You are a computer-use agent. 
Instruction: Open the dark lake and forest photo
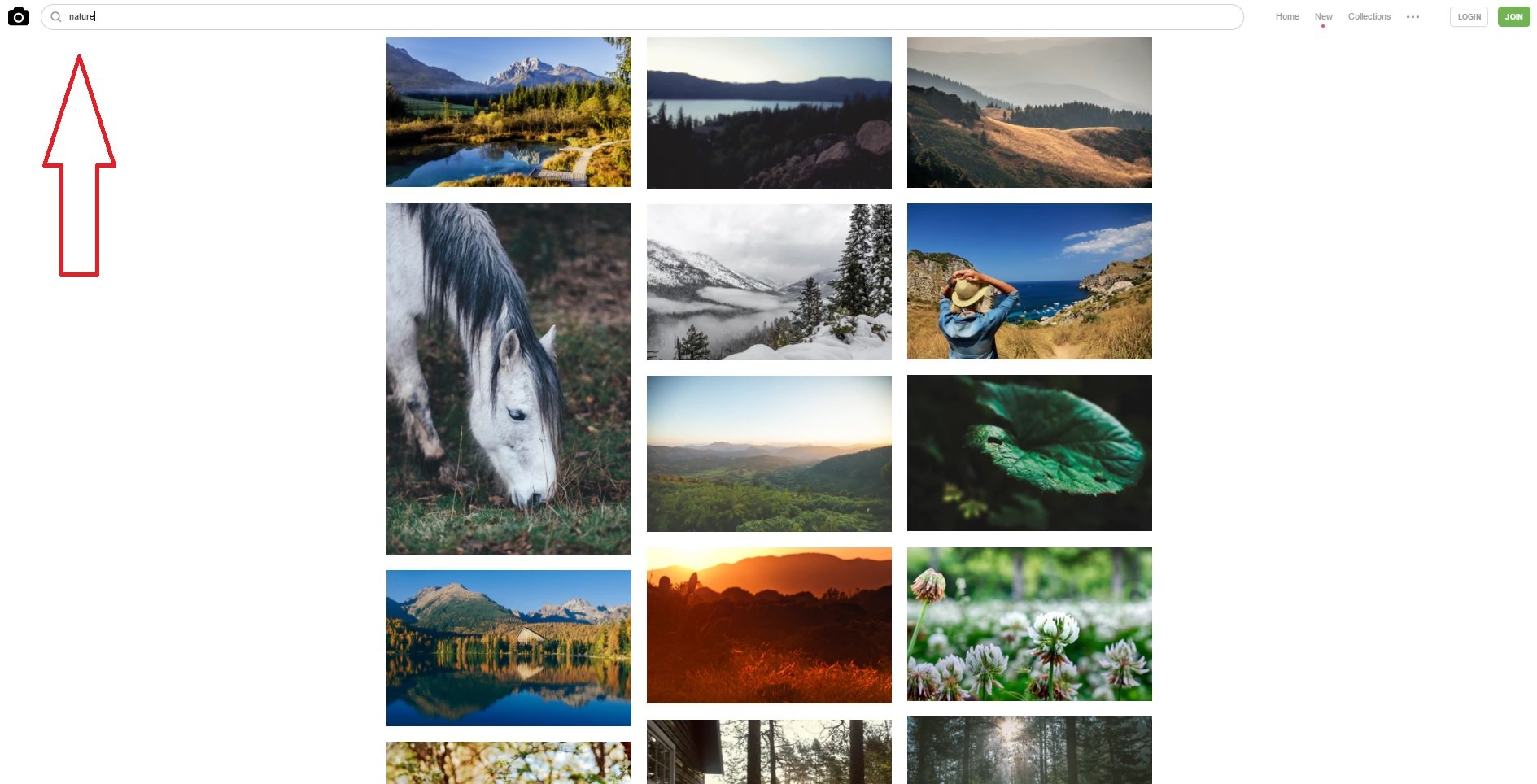[x=769, y=112]
